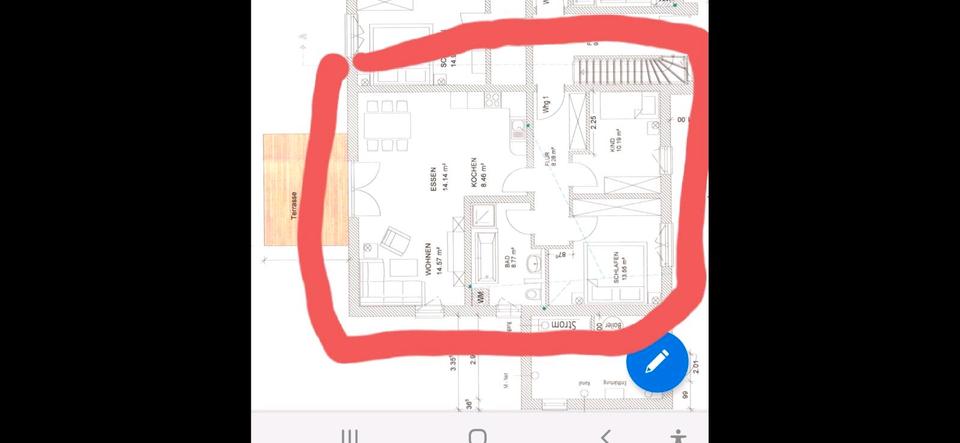Image resolution: width=960 pixels, height=443 pixels.
Task: Go back with the system back button
Action: pos(605,436)
